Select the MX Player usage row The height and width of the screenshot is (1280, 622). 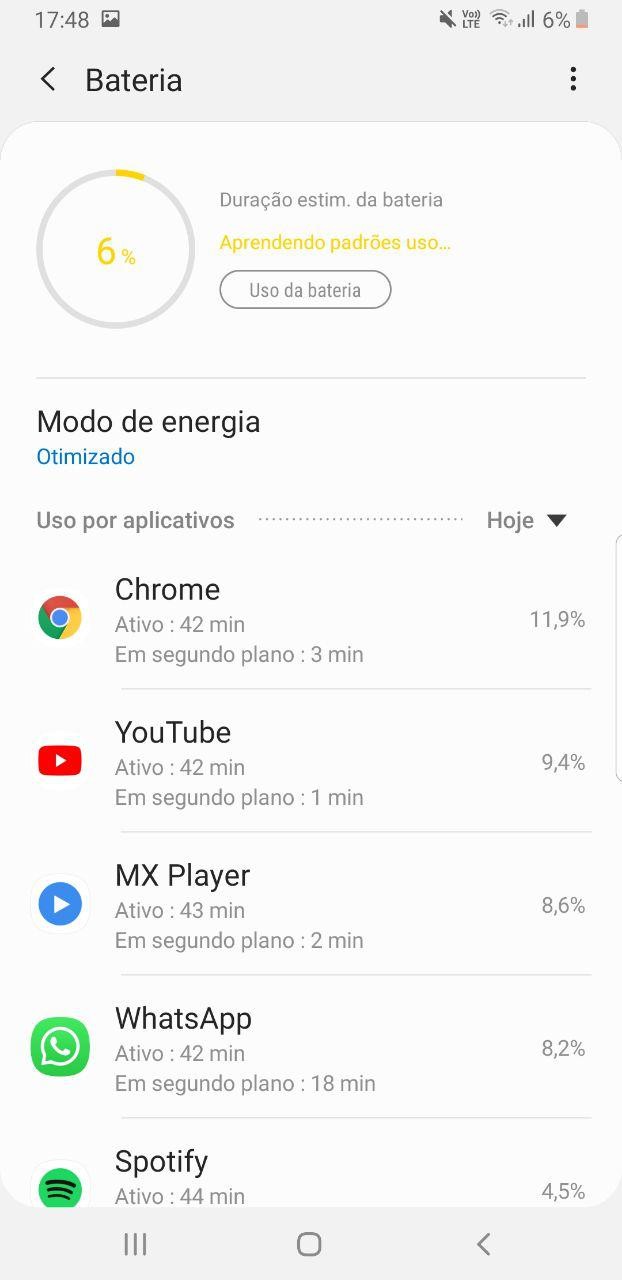point(310,906)
